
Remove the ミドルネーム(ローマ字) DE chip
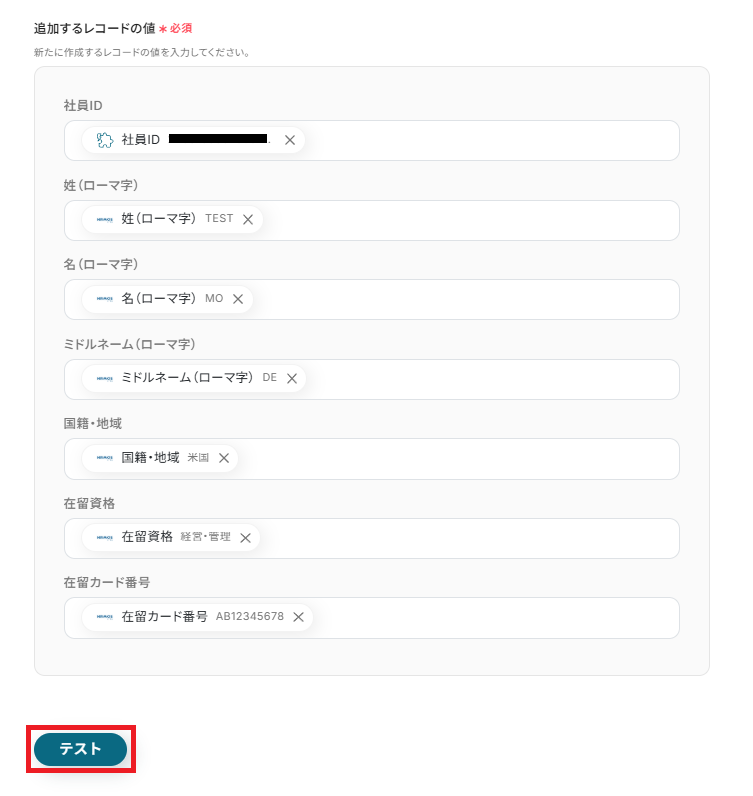coord(292,378)
